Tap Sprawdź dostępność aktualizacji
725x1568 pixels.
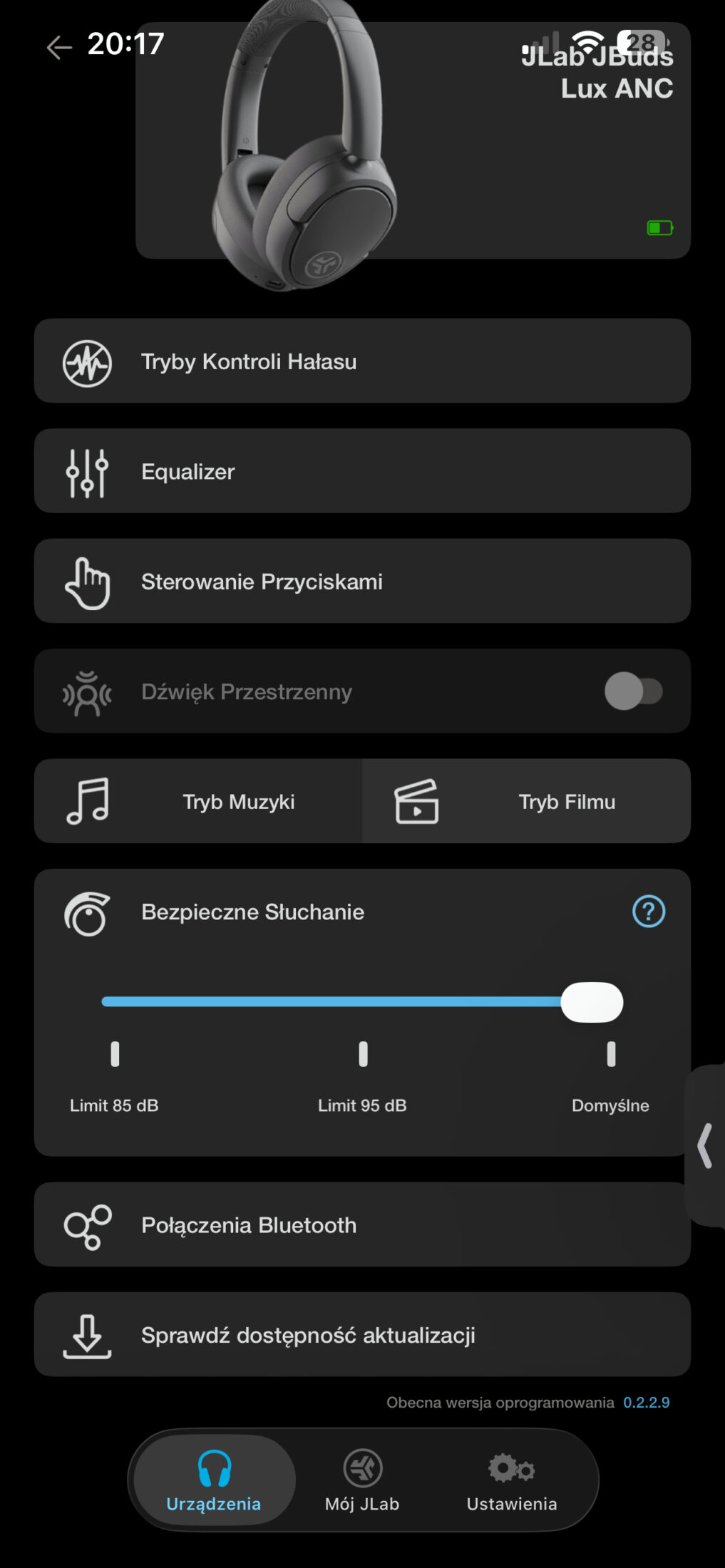coord(362,1335)
